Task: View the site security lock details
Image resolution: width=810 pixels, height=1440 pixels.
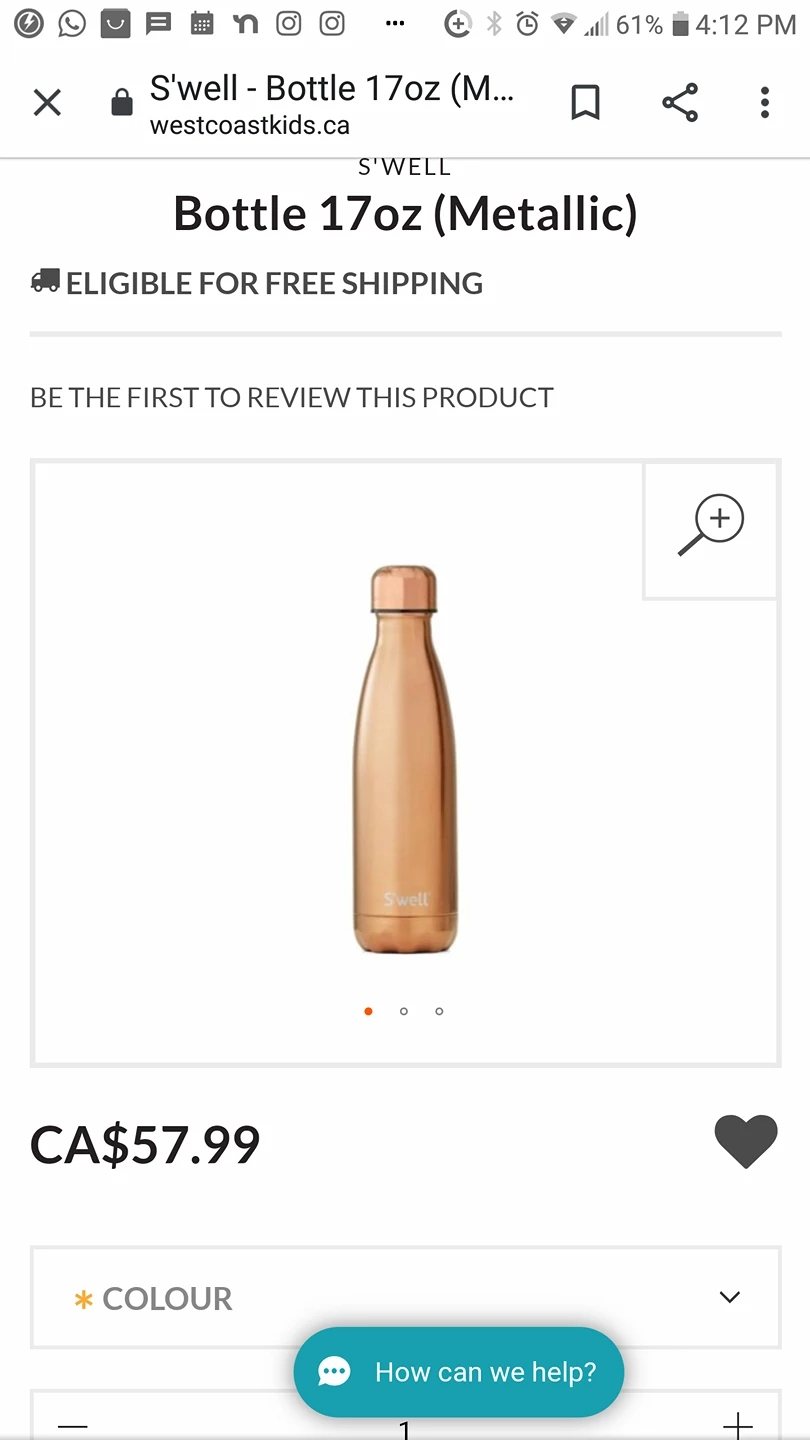Action: (121, 102)
